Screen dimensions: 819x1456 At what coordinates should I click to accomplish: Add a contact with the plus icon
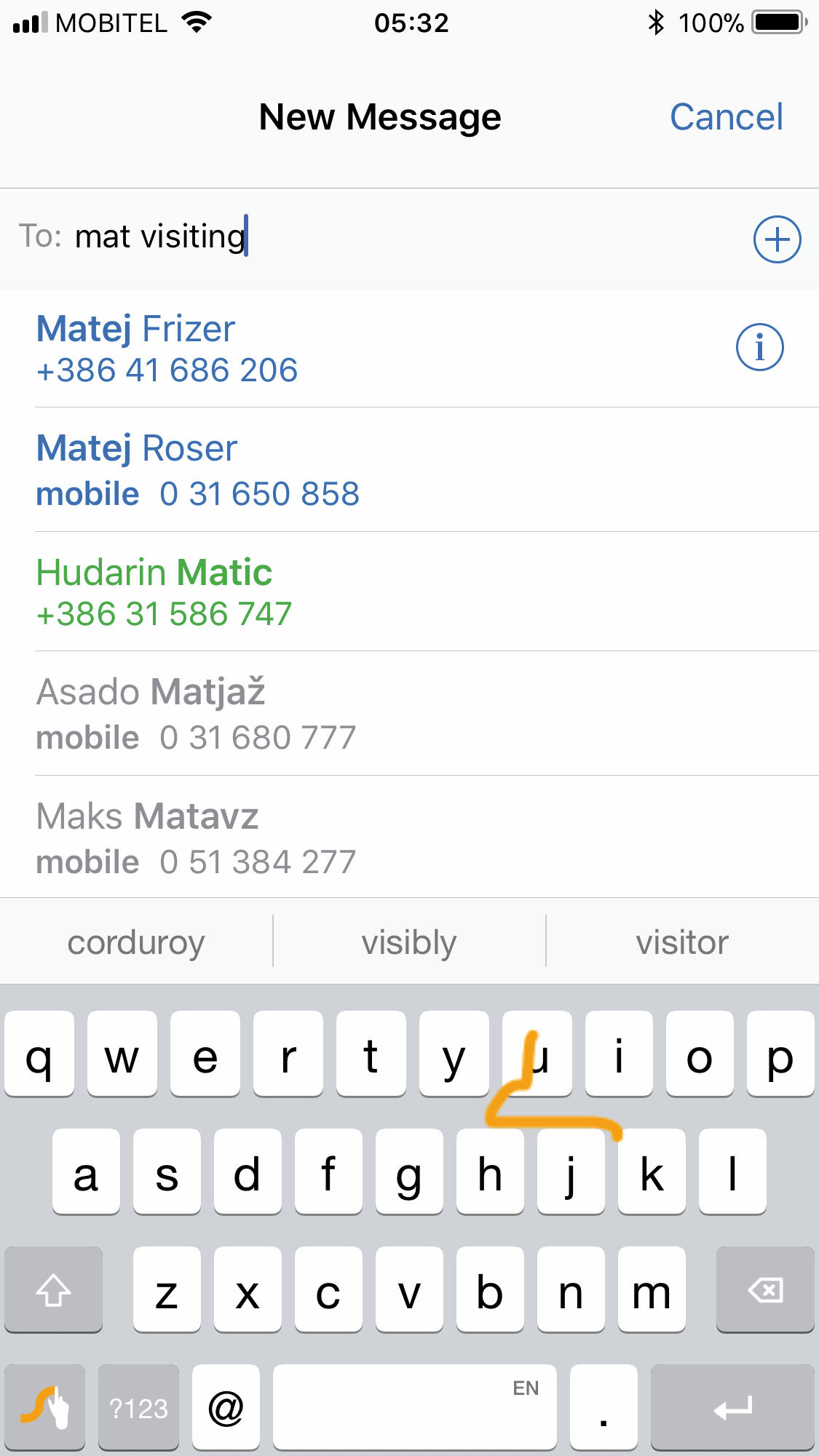point(777,239)
